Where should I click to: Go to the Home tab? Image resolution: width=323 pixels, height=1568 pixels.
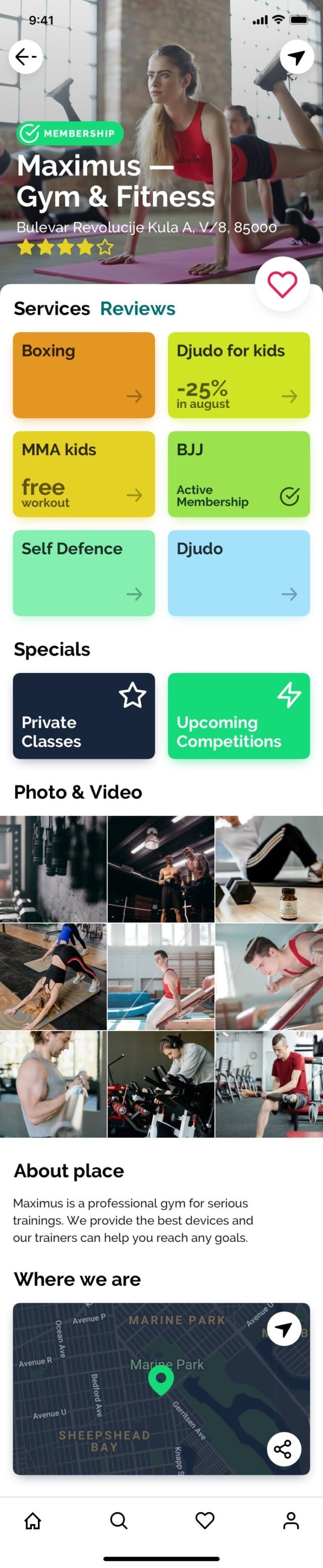click(x=33, y=1521)
